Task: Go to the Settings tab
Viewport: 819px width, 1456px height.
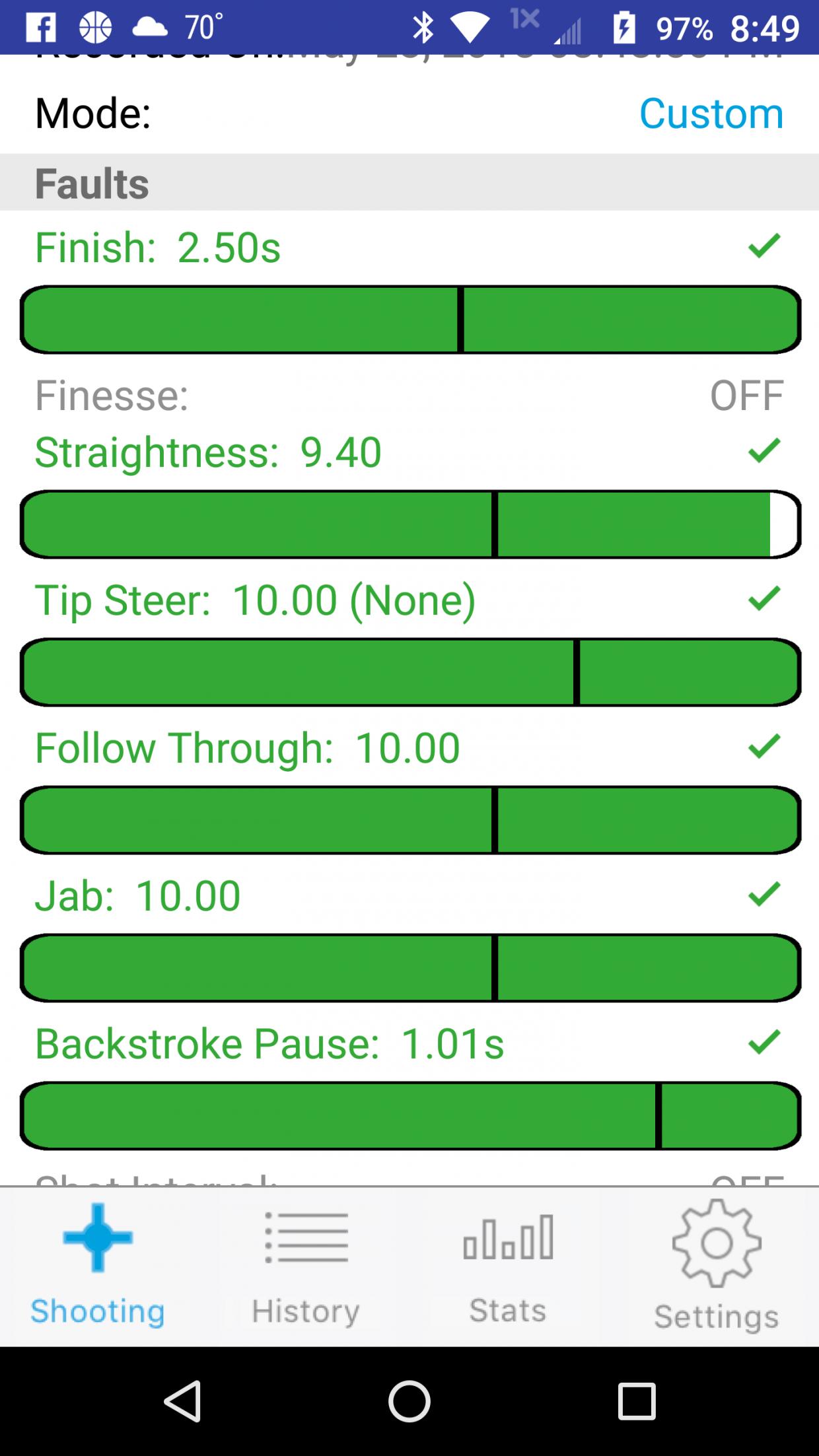Action: pyautogui.click(x=717, y=1268)
